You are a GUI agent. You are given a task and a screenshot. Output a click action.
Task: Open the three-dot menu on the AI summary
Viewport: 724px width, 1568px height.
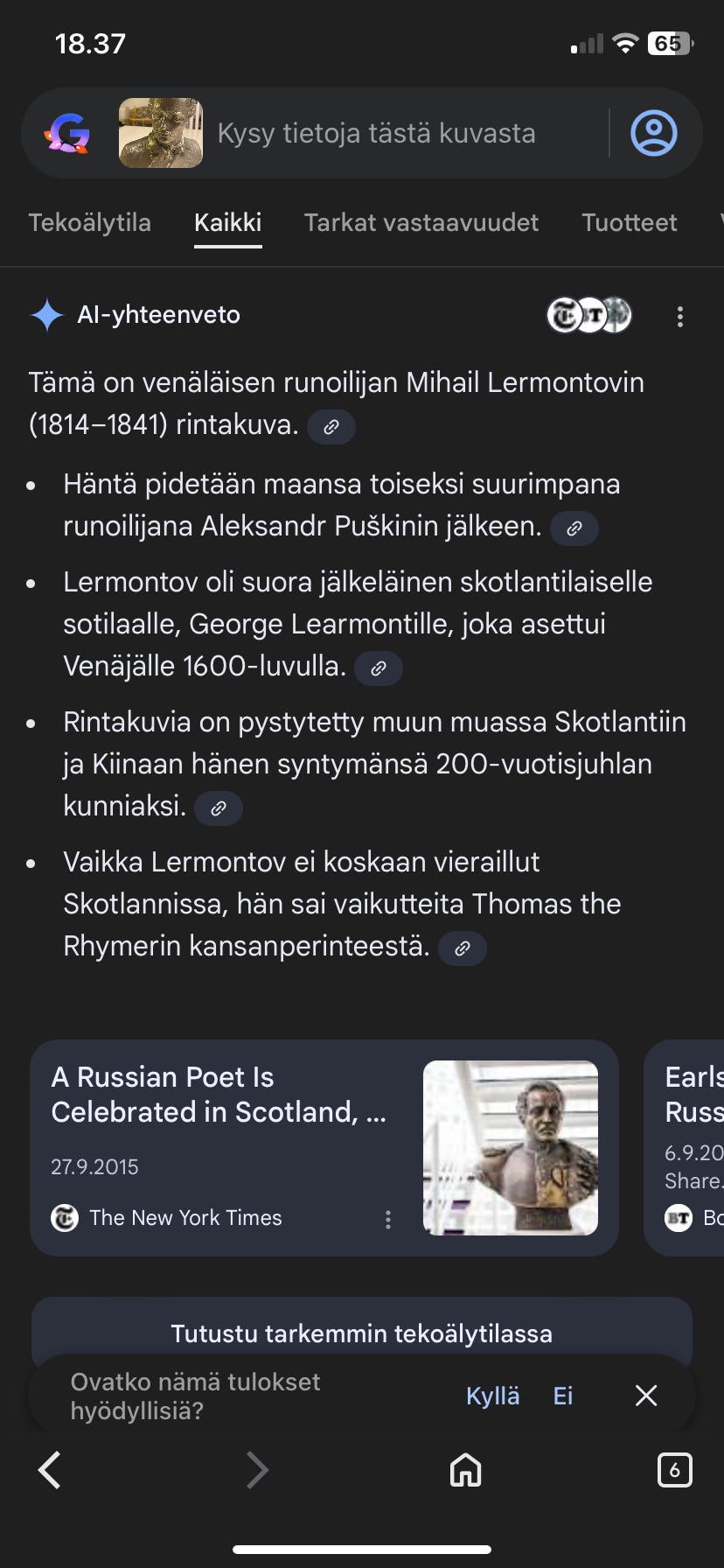click(680, 316)
